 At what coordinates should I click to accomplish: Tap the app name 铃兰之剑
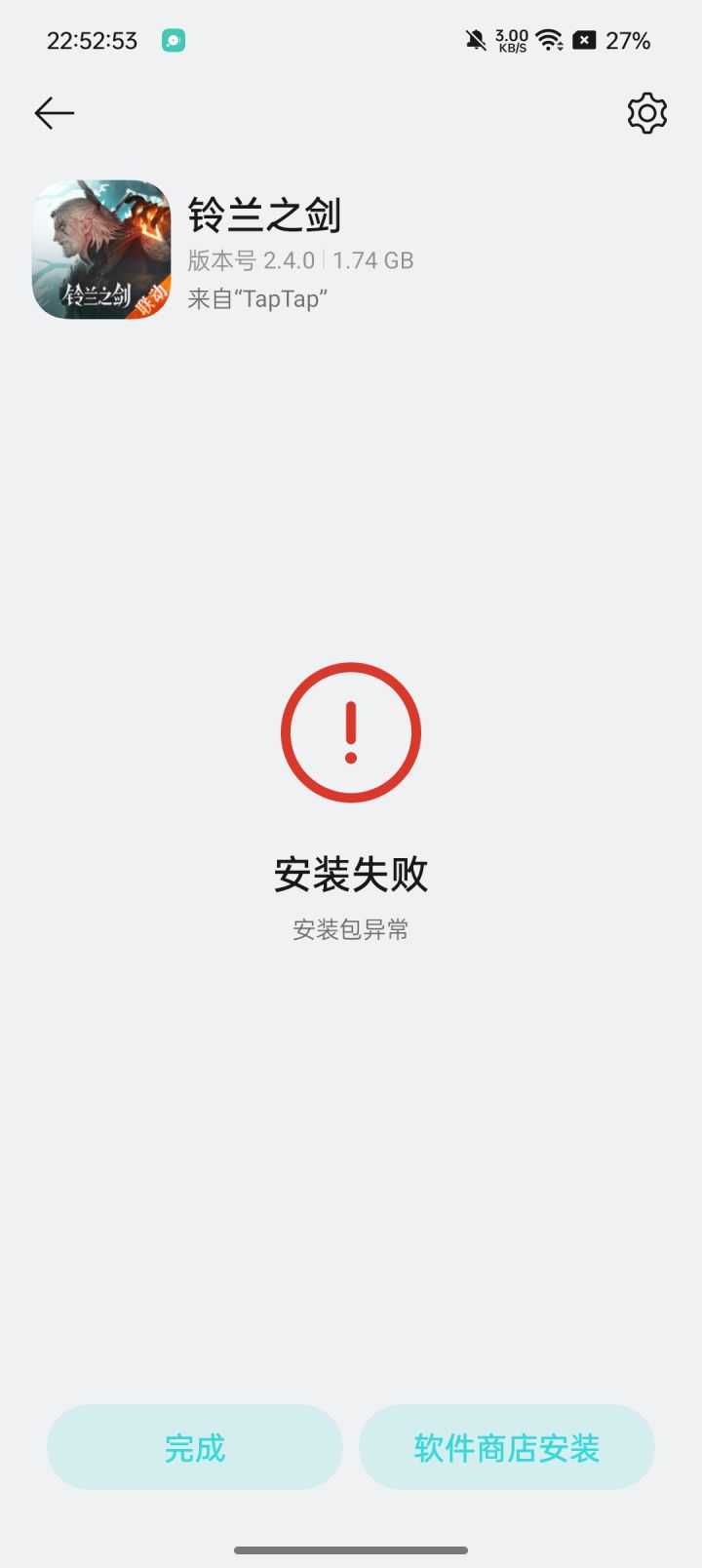pos(265,217)
